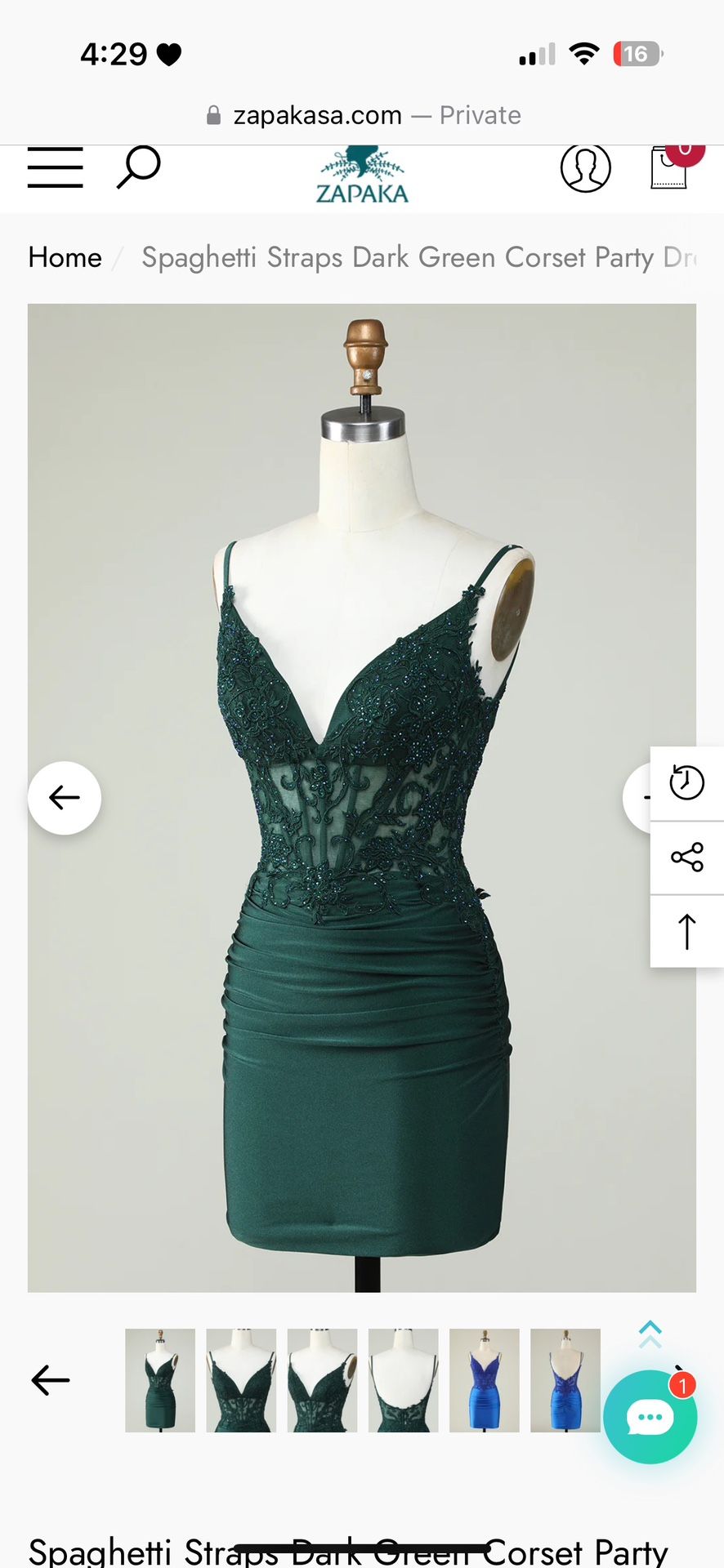Screen dimensions: 724x1568
Task: Open the recently viewed history icon
Action: click(x=686, y=782)
